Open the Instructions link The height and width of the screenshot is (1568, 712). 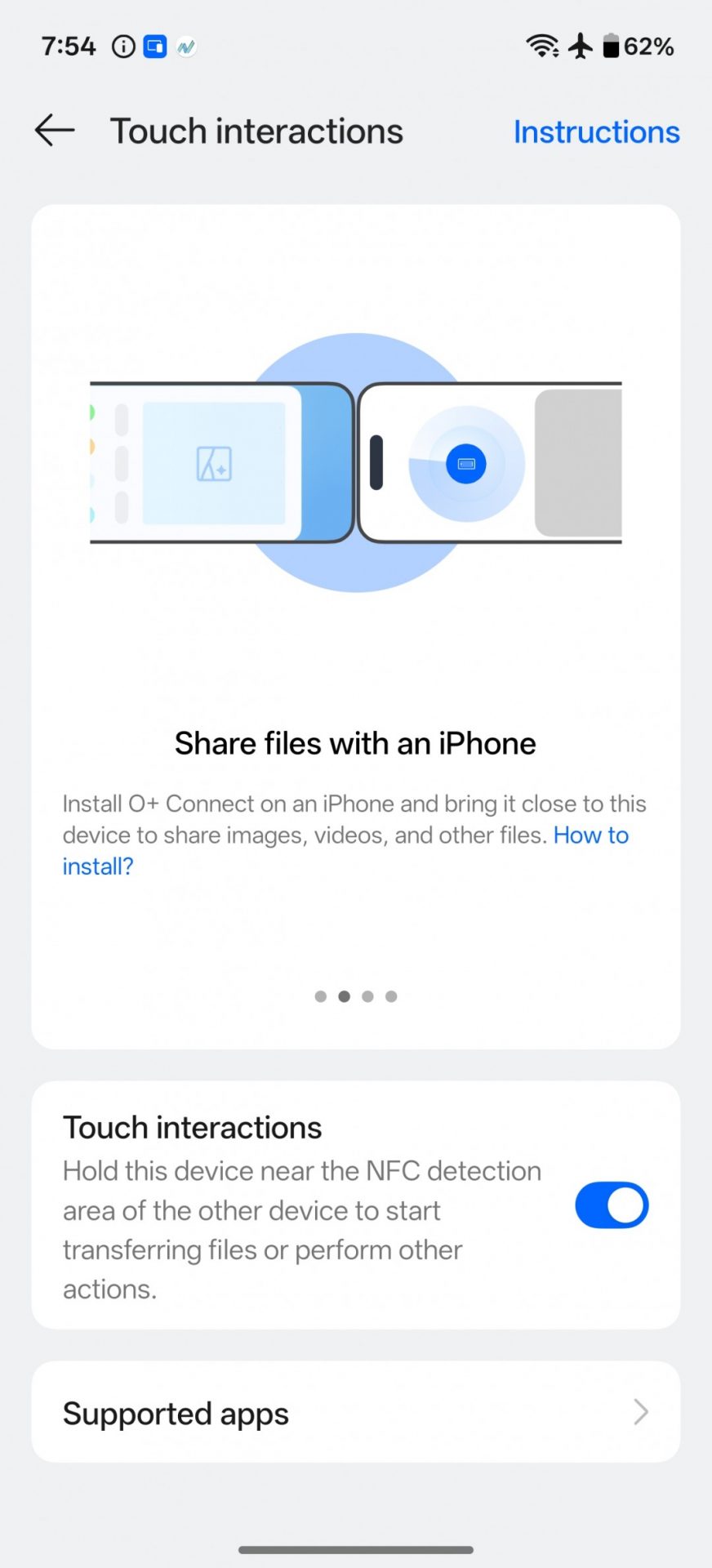click(x=596, y=132)
